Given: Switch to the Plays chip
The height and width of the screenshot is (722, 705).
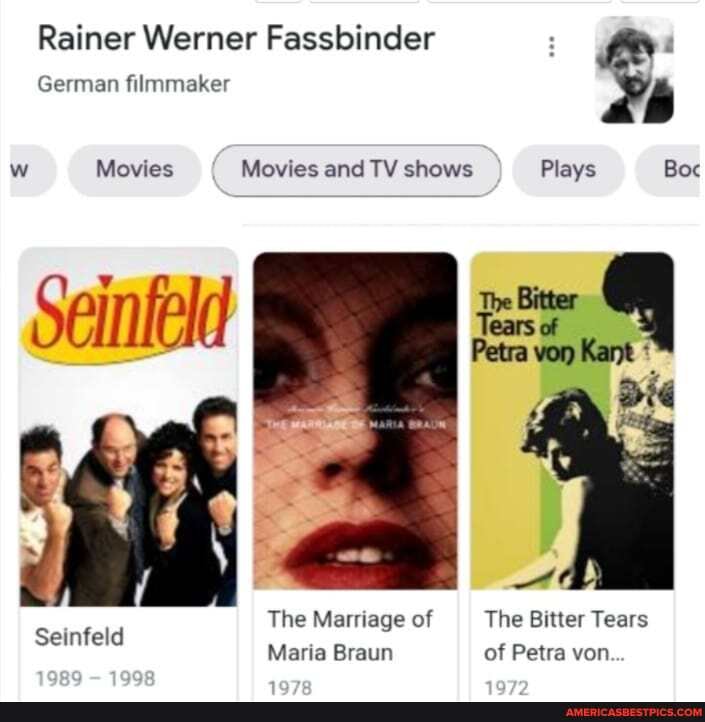Looking at the screenshot, I should point(567,170).
